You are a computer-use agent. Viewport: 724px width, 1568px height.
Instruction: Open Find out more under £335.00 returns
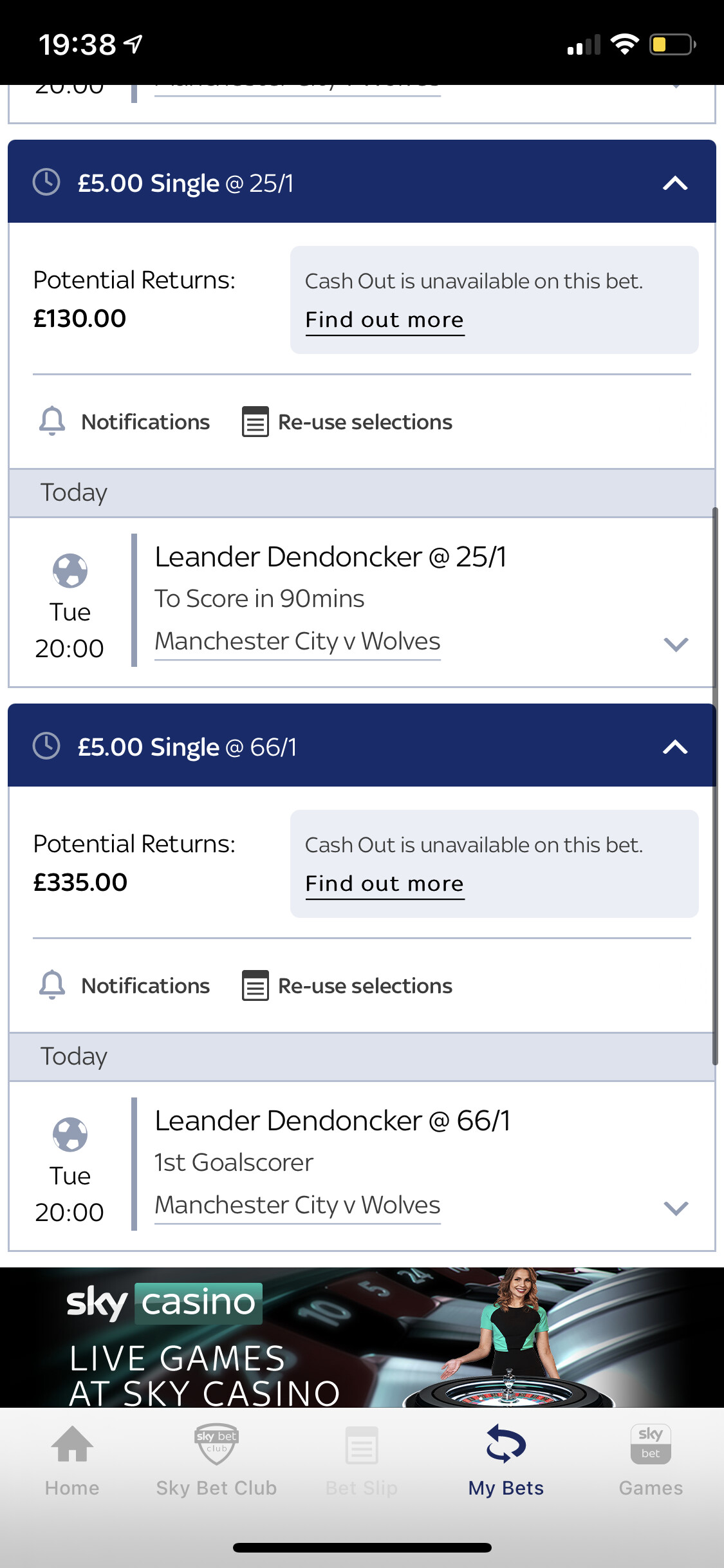click(x=385, y=884)
